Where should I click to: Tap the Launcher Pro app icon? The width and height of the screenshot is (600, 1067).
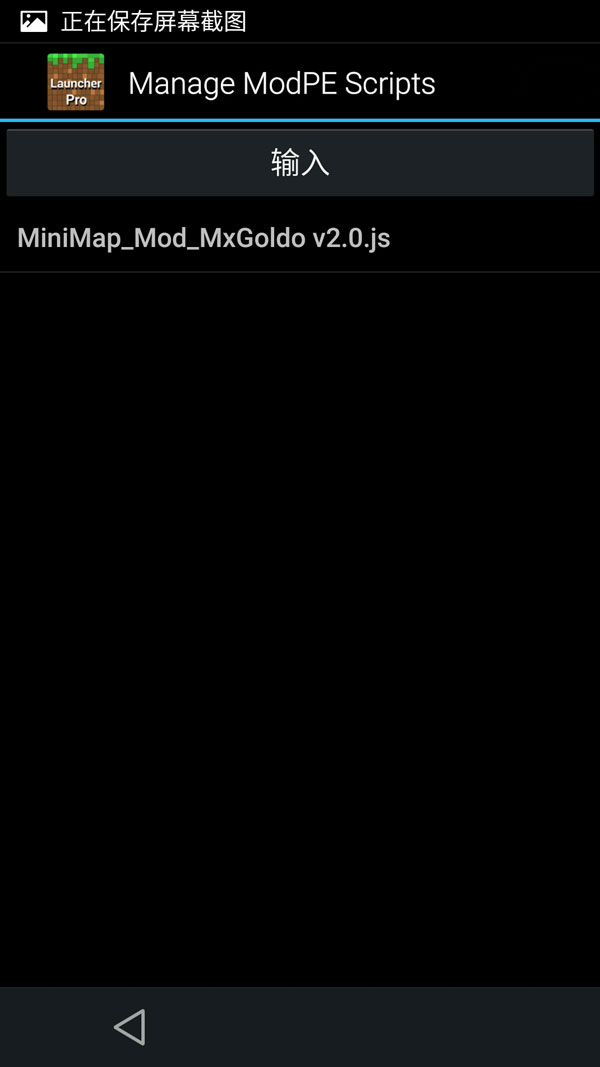coord(76,82)
